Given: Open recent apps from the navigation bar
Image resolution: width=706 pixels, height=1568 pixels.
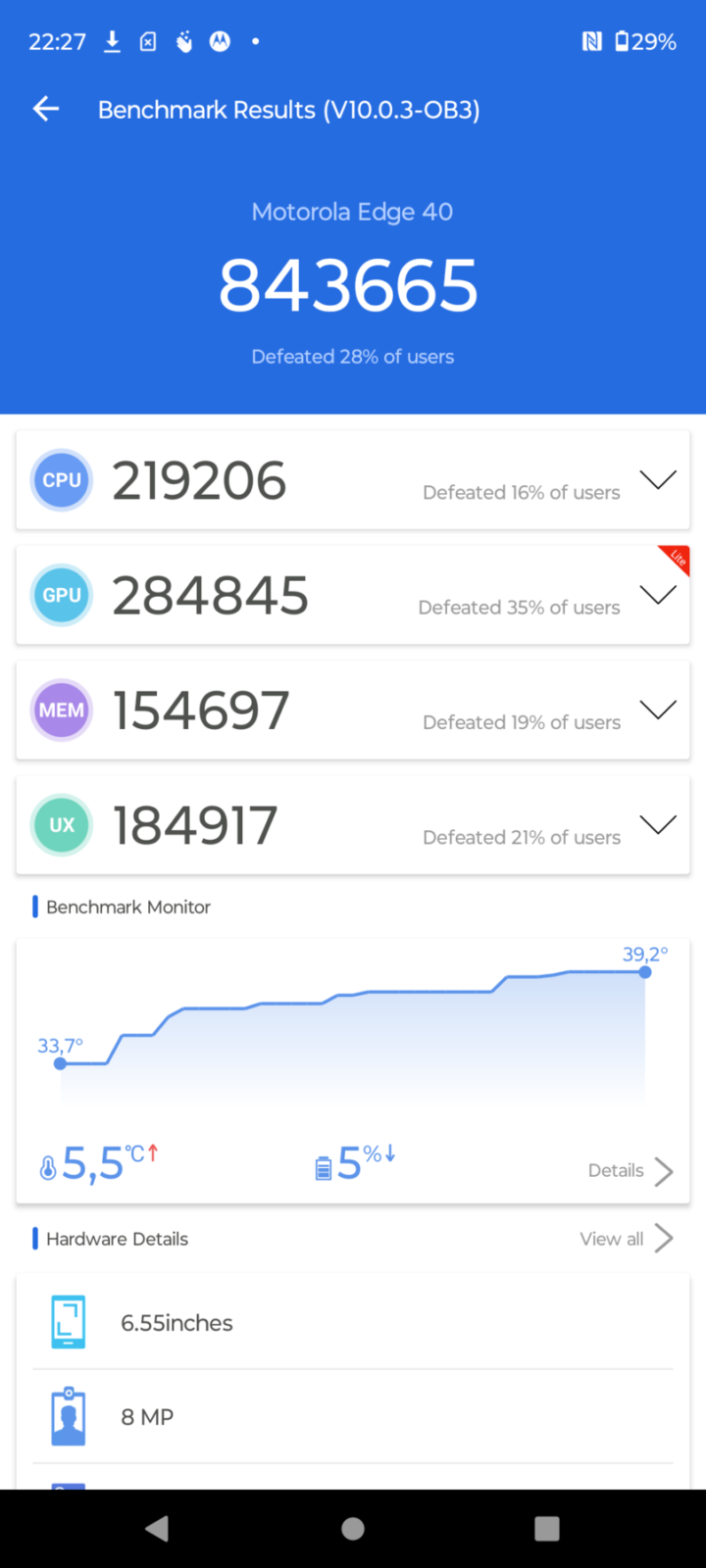Looking at the screenshot, I should [547, 1529].
